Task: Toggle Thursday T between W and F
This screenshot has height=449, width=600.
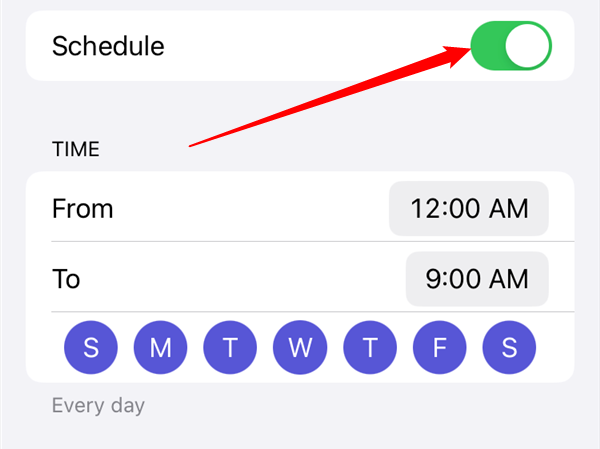Action: point(370,346)
